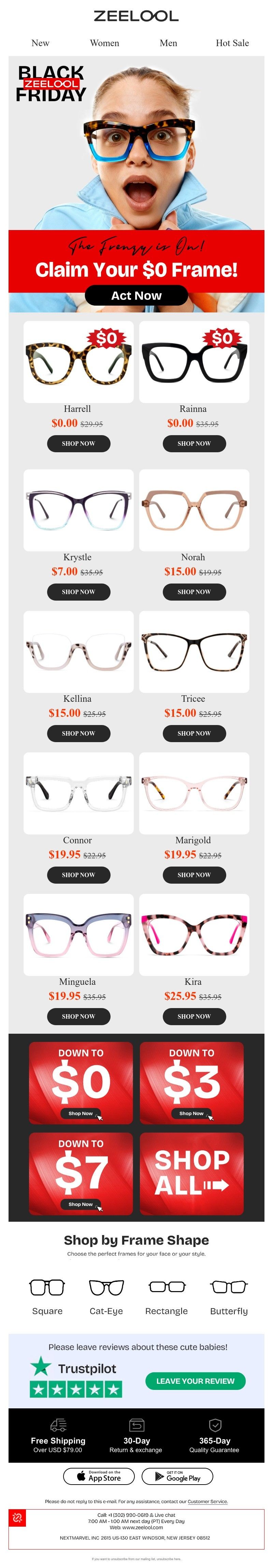Tap Shop Now under Kira glasses
Viewport: 273px width, 1568px height.
tap(194, 1017)
